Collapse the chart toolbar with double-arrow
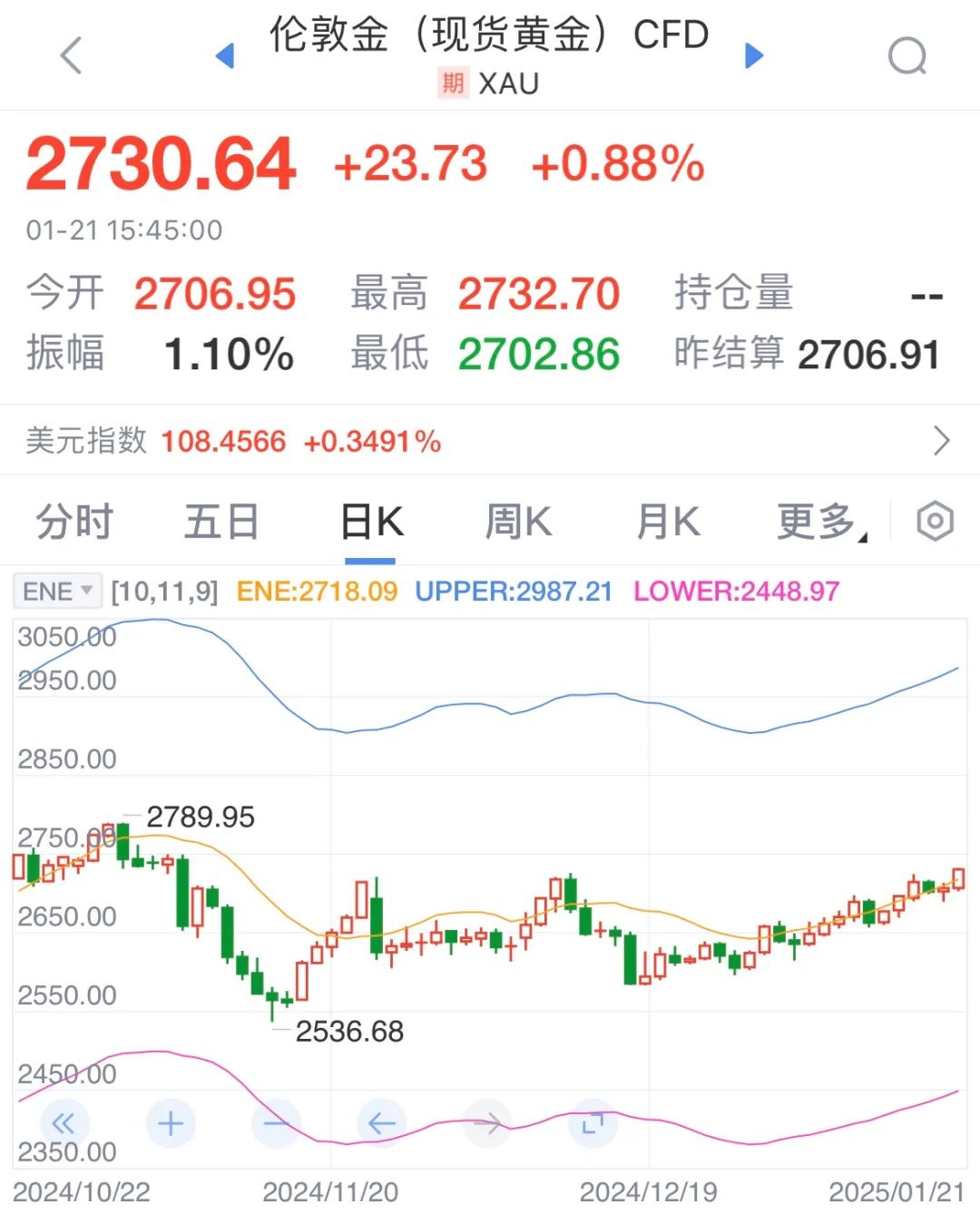980x1224 pixels. [64, 1124]
